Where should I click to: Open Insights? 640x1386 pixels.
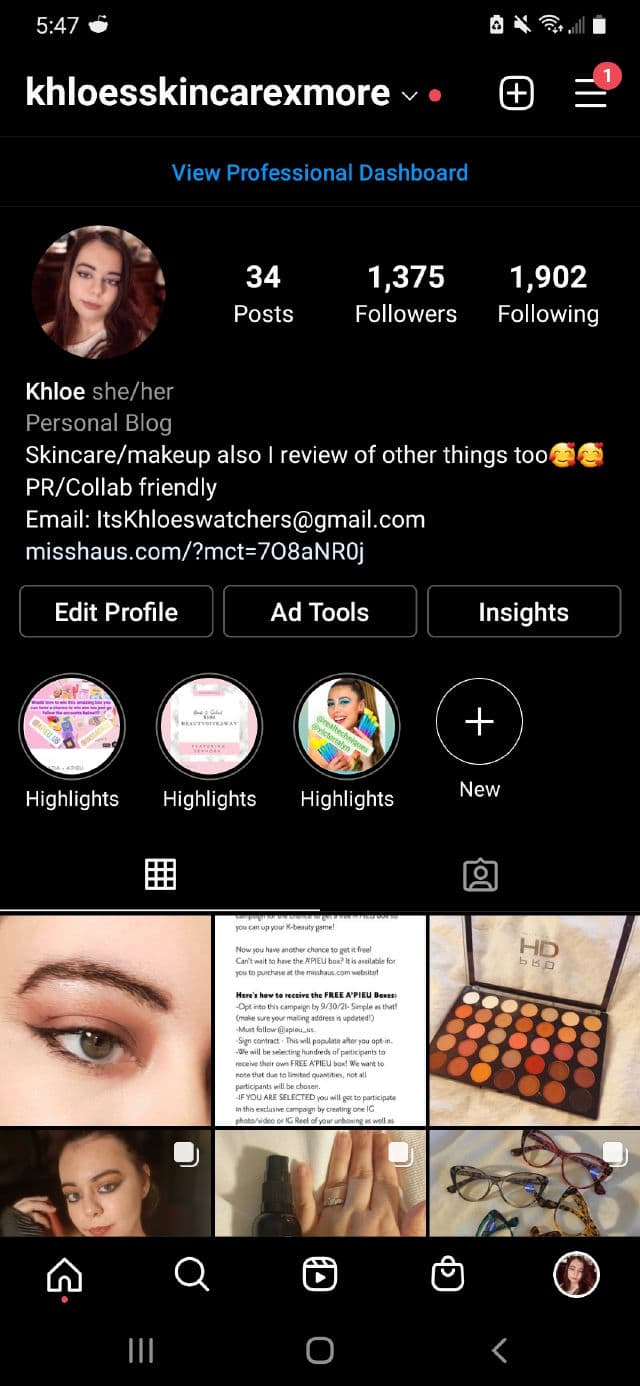[x=523, y=612]
